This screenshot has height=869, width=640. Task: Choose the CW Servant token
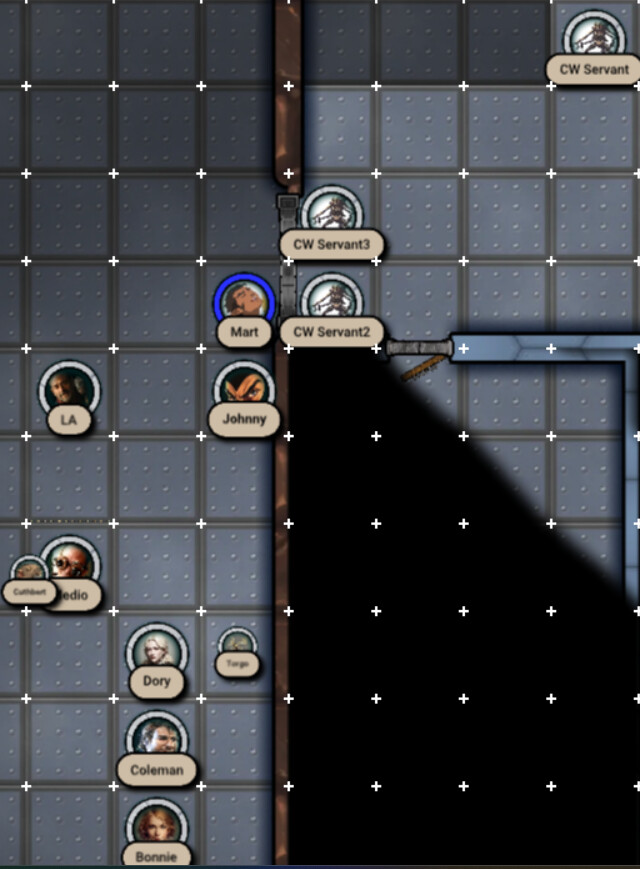click(x=595, y=38)
